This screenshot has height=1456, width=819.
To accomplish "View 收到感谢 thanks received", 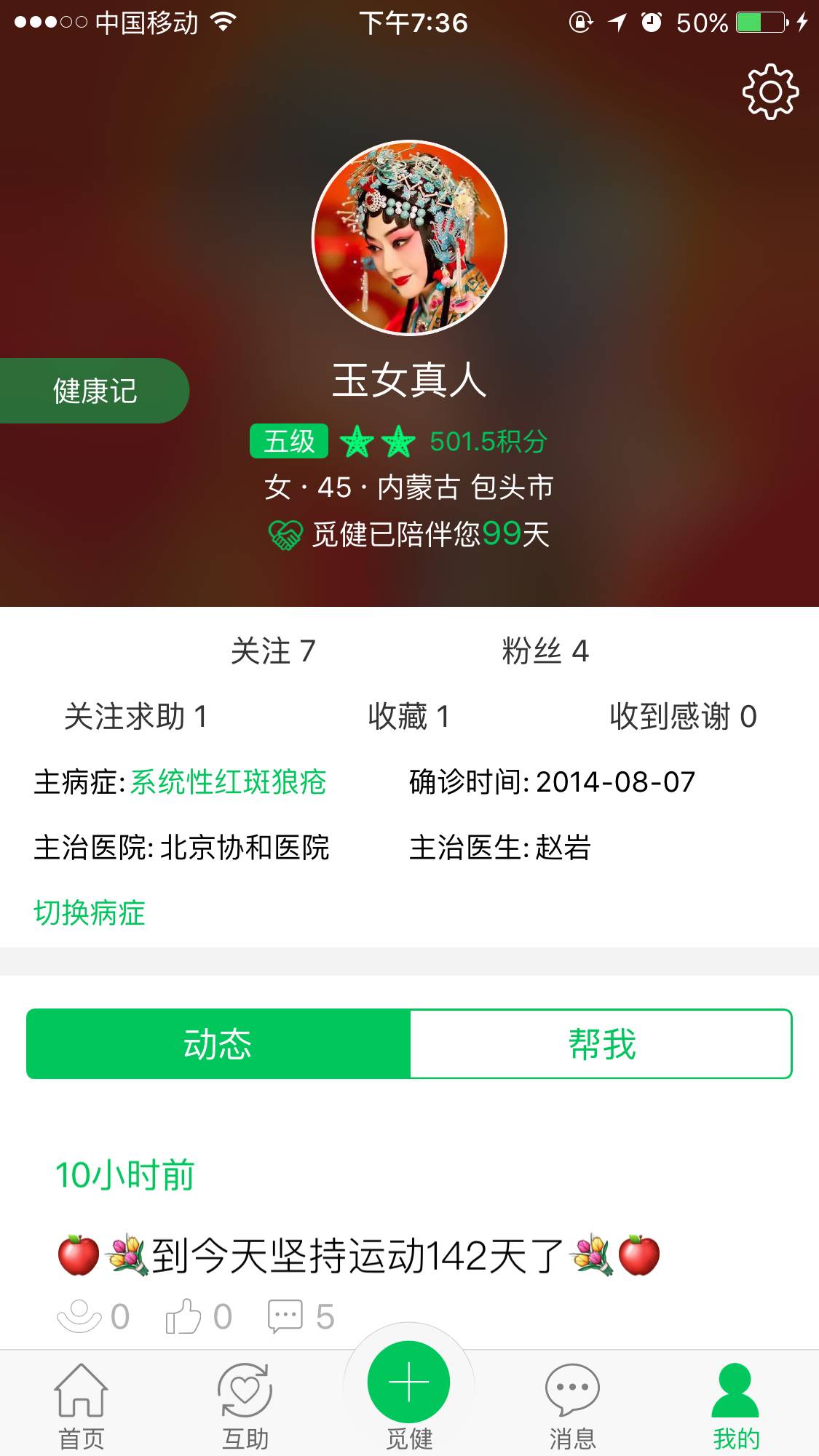I will click(683, 717).
